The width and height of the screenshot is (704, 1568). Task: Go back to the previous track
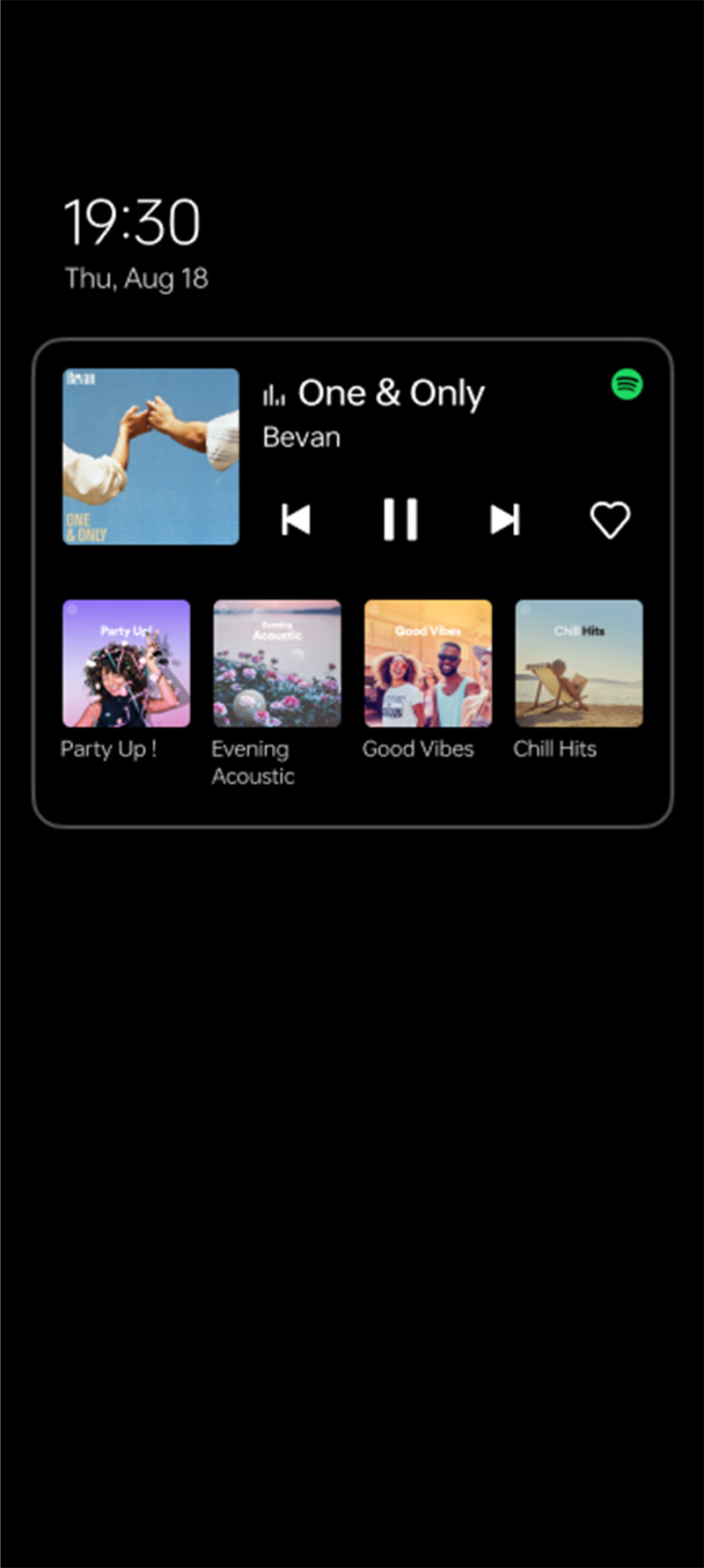coord(296,519)
